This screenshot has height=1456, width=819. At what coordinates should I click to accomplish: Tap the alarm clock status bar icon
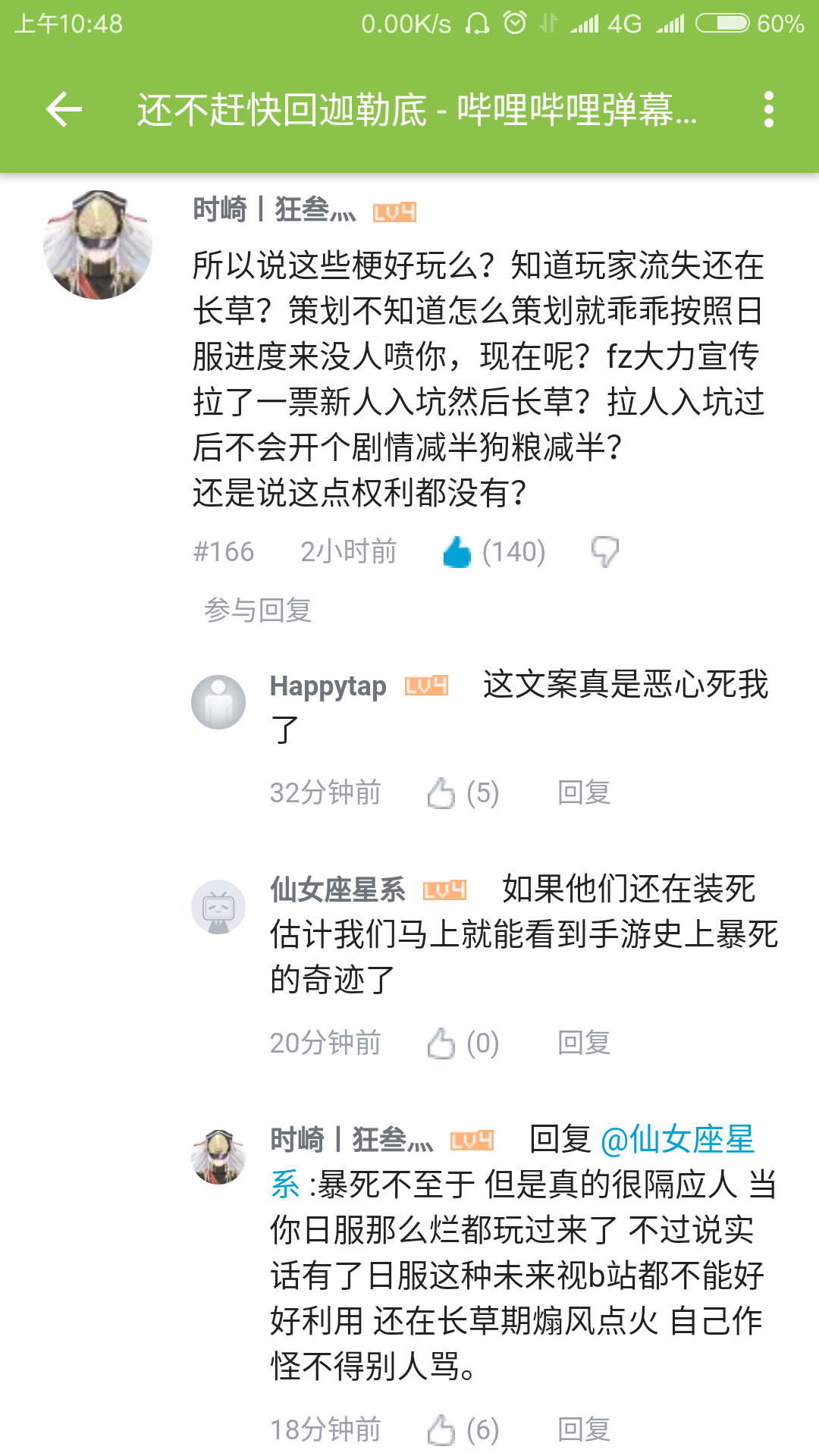(515, 23)
